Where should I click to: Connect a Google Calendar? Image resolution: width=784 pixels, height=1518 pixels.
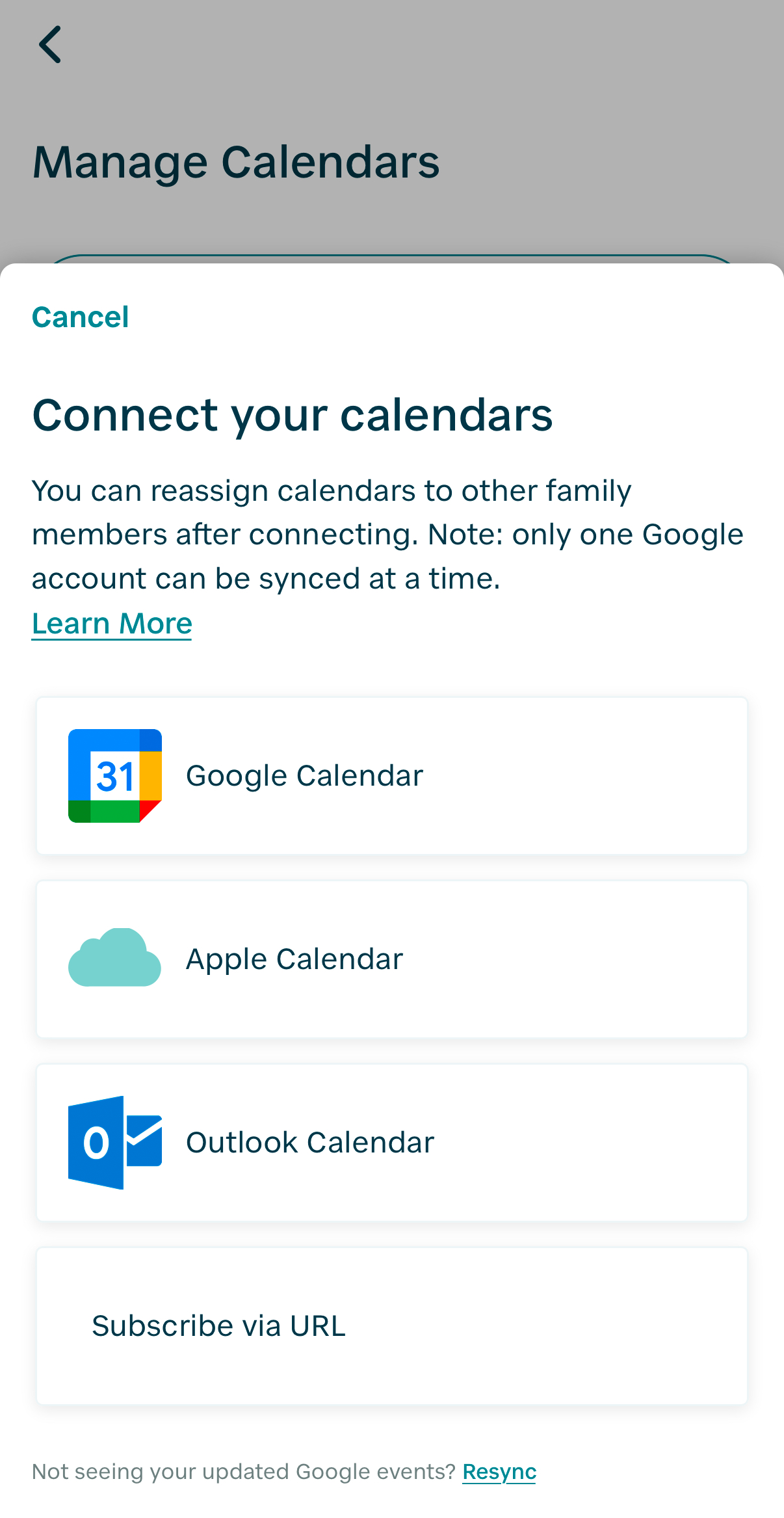pos(391,775)
